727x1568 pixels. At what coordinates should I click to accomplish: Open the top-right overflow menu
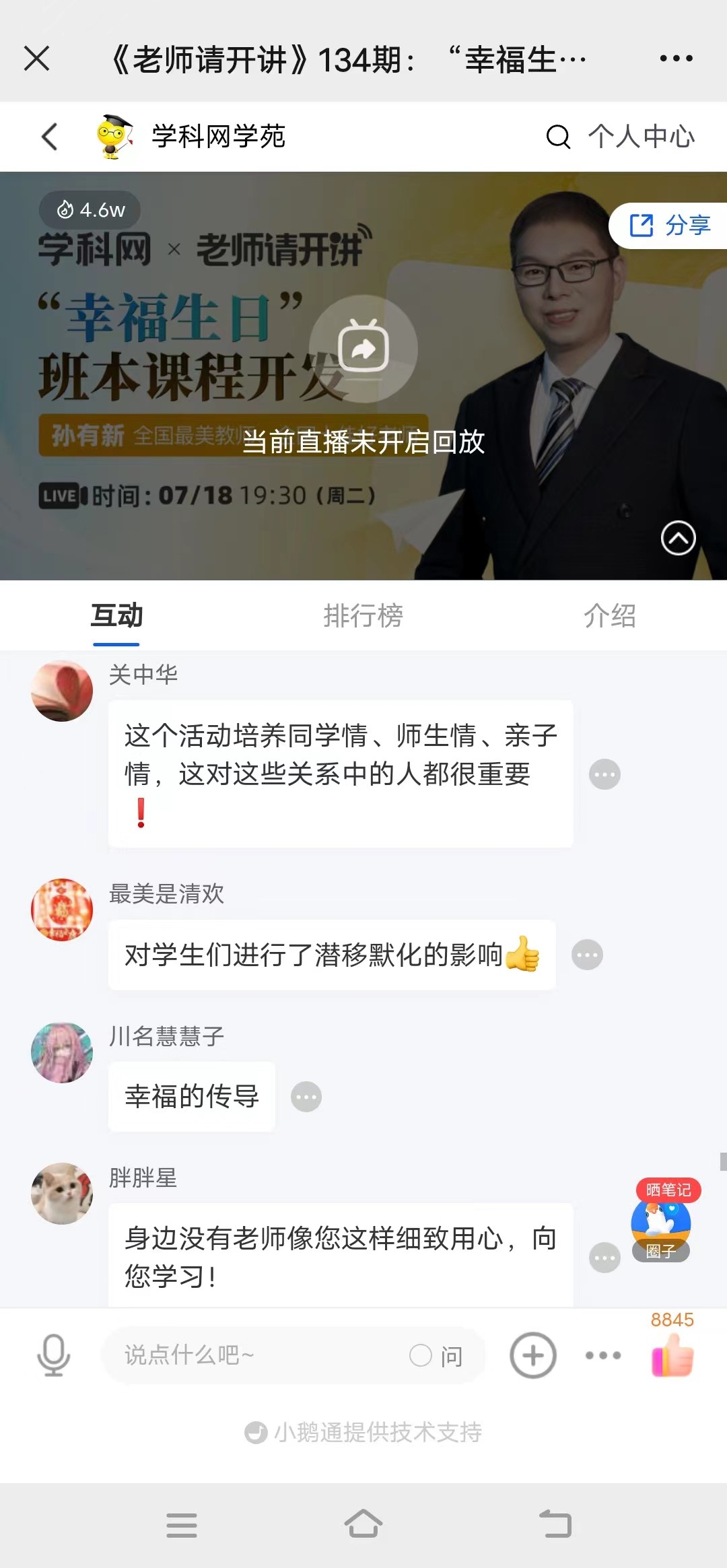pyautogui.click(x=676, y=59)
